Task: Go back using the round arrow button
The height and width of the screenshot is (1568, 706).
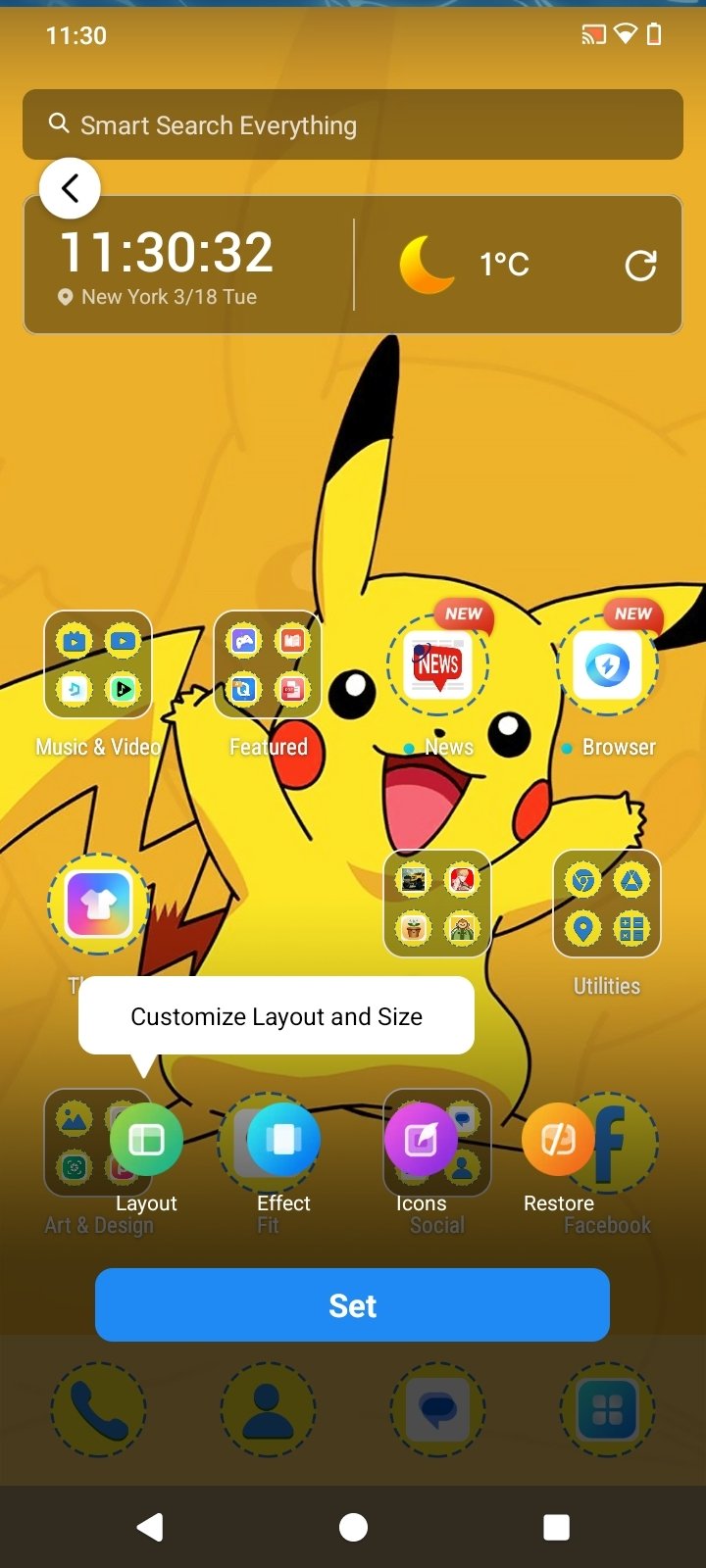Action: [70, 187]
